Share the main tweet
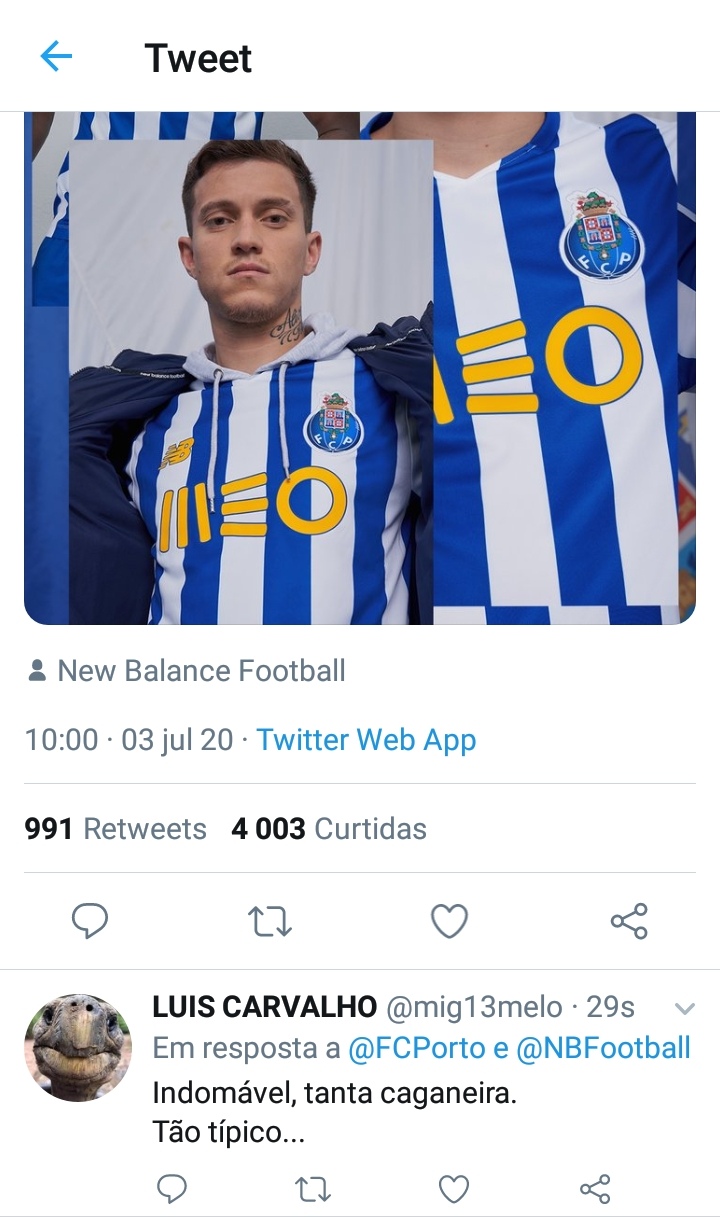Image resolution: width=720 pixels, height=1217 pixels. click(629, 921)
